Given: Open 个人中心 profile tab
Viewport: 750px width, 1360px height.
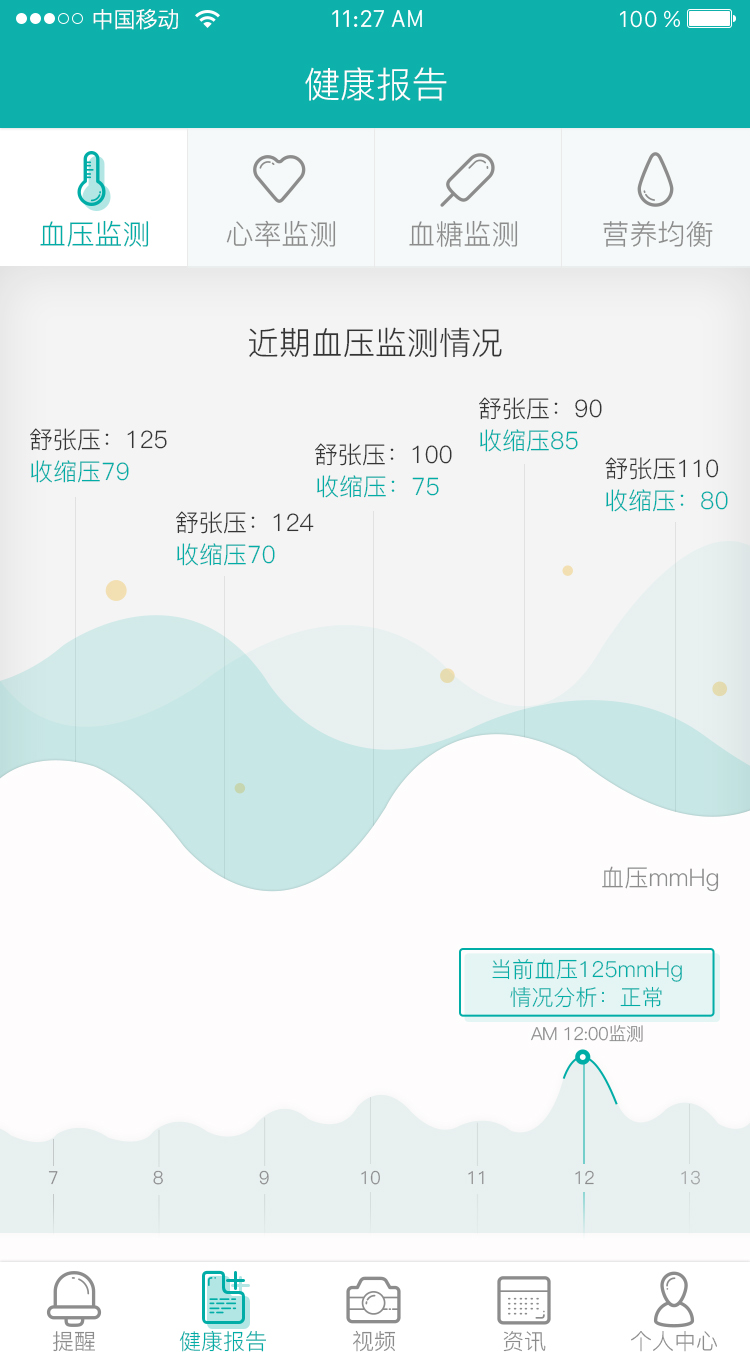Looking at the screenshot, I should (x=673, y=1310).
